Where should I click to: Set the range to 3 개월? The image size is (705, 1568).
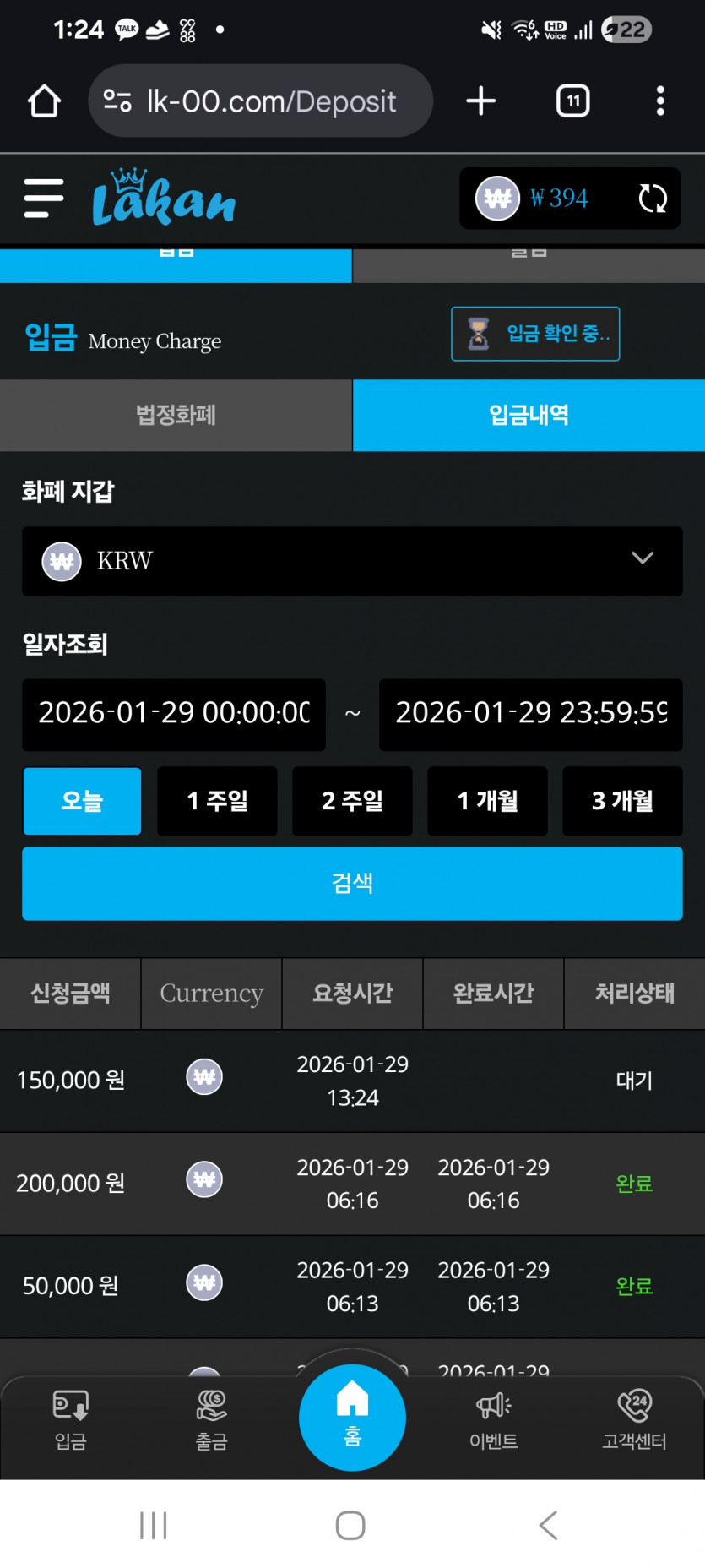click(x=622, y=801)
